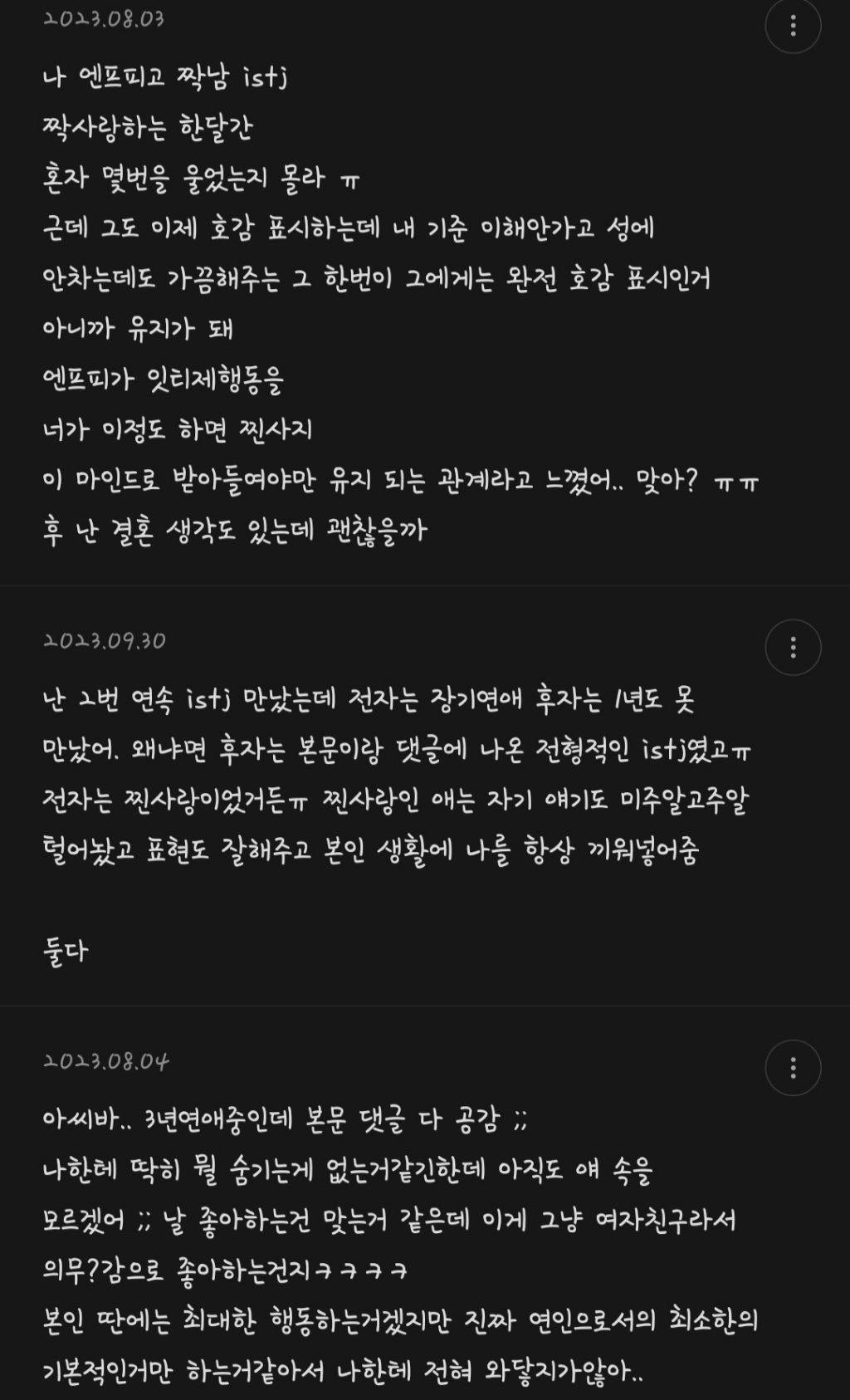Open the 2023.09.30 comment's more menu
The image size is (850, 1400).
click(793, 647)
